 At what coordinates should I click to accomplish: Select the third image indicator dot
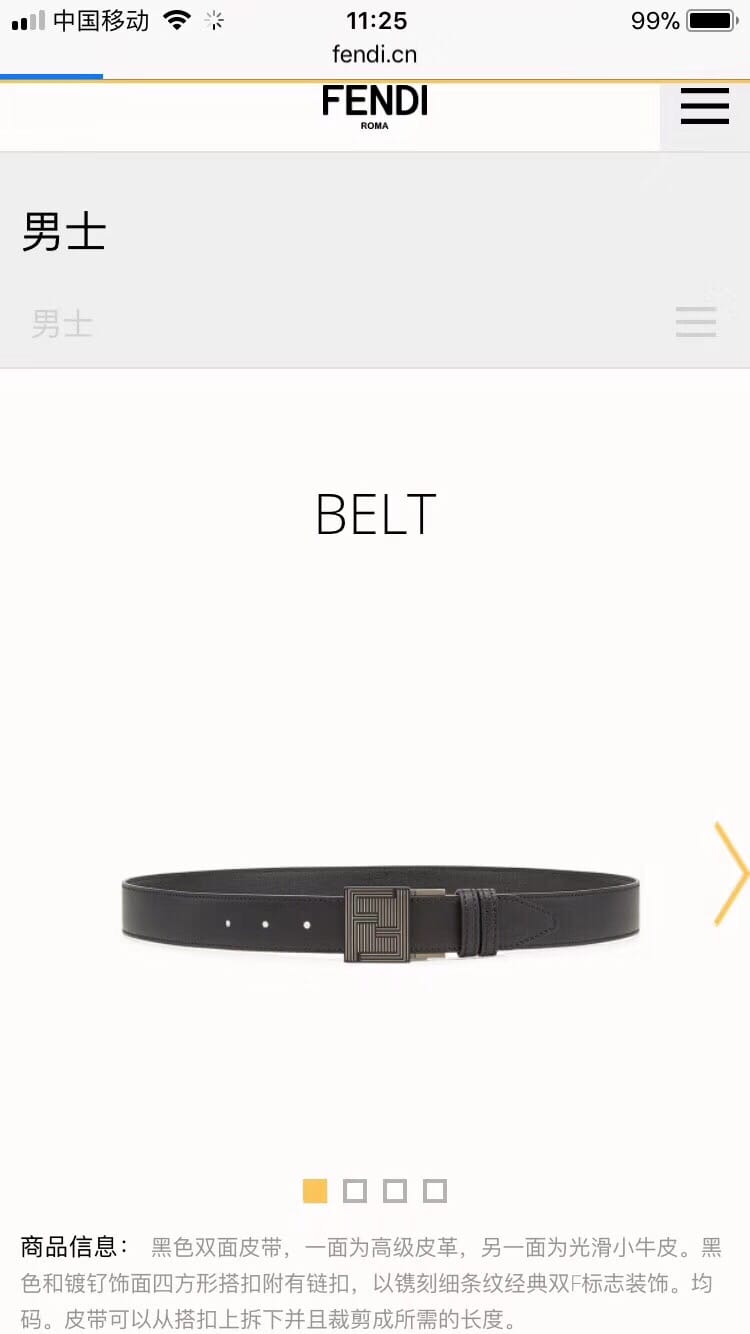pos(395,1190)
